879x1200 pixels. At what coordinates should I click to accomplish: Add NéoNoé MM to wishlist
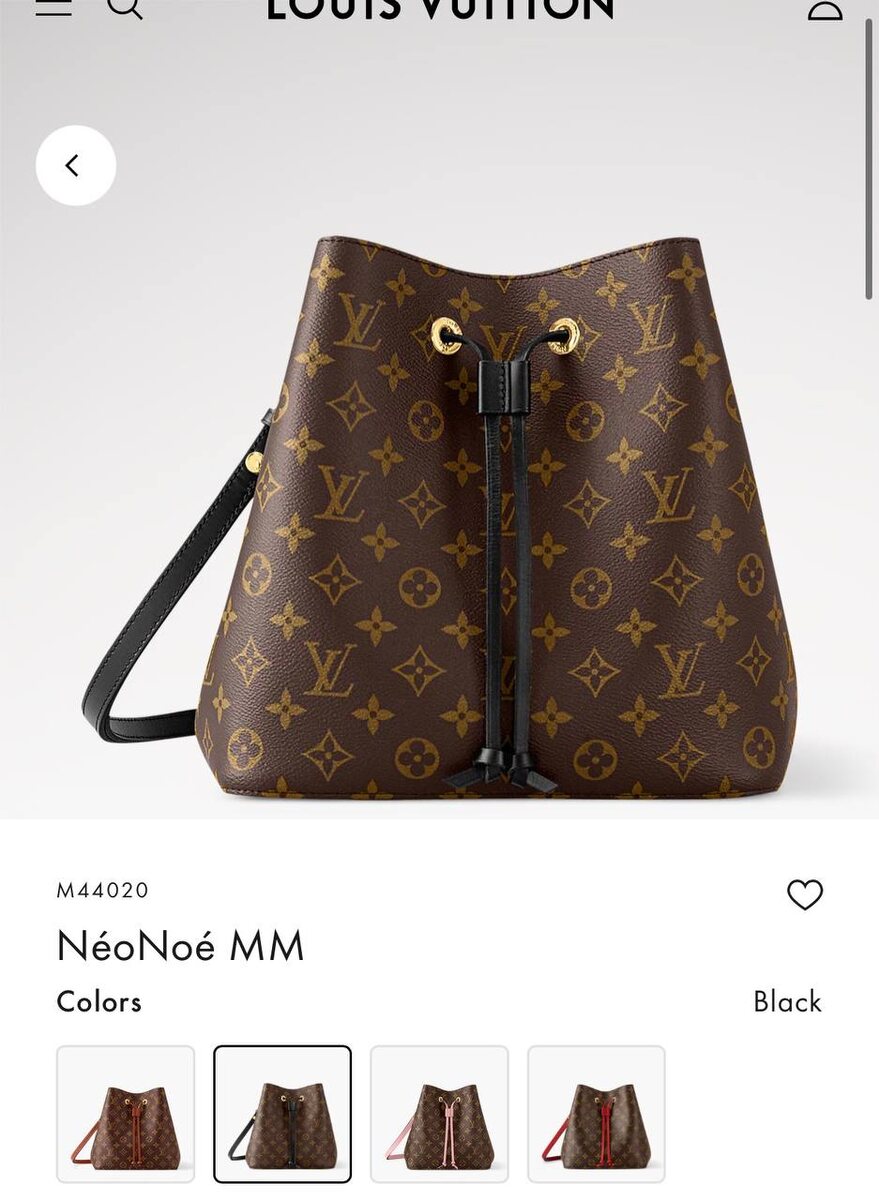tap(805, 894)
